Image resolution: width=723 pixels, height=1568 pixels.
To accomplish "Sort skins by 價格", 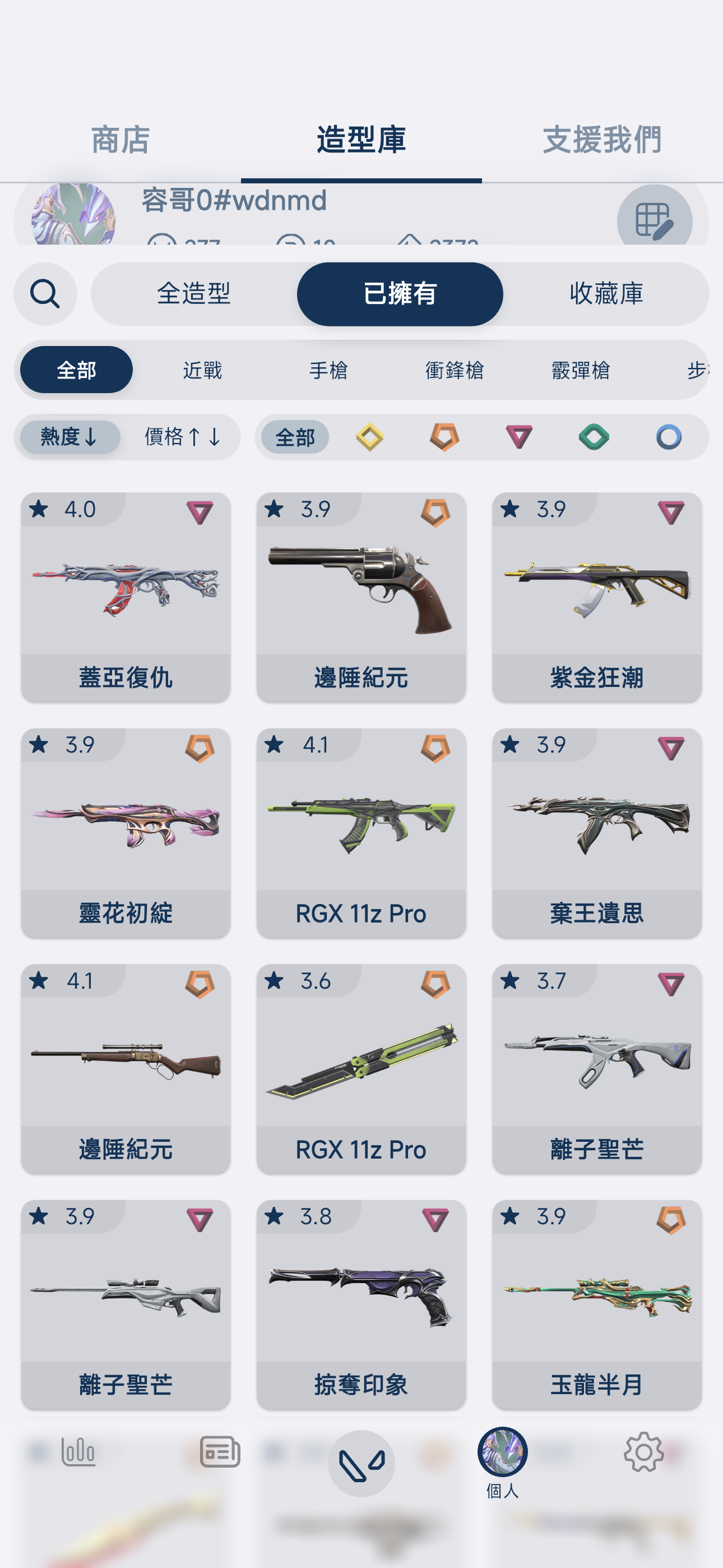I will point(182,437).
